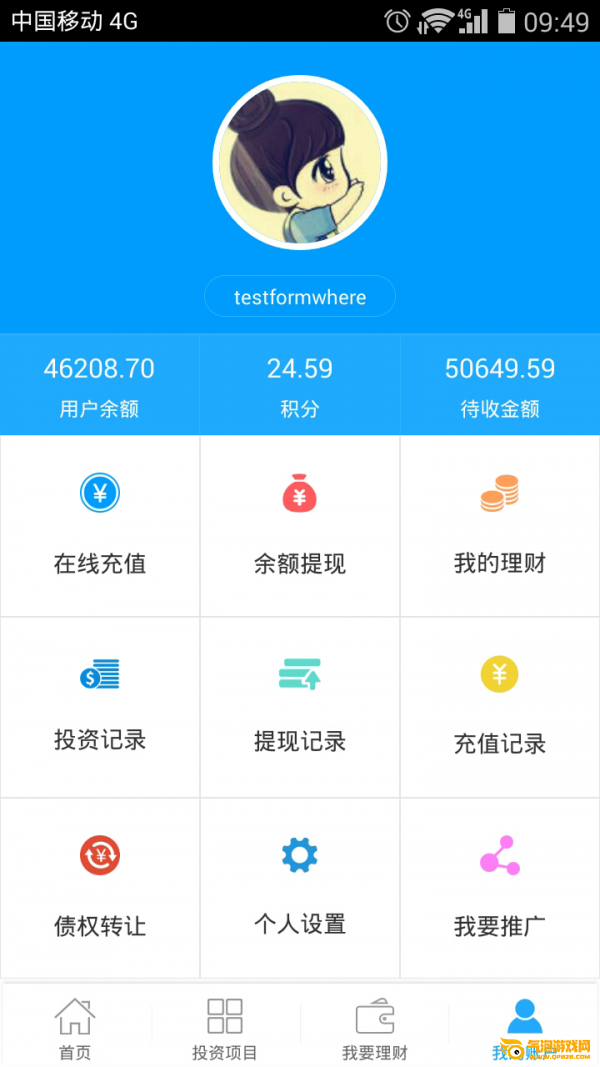Open 余额提现 balance withdrawal

tap(300, 526)
